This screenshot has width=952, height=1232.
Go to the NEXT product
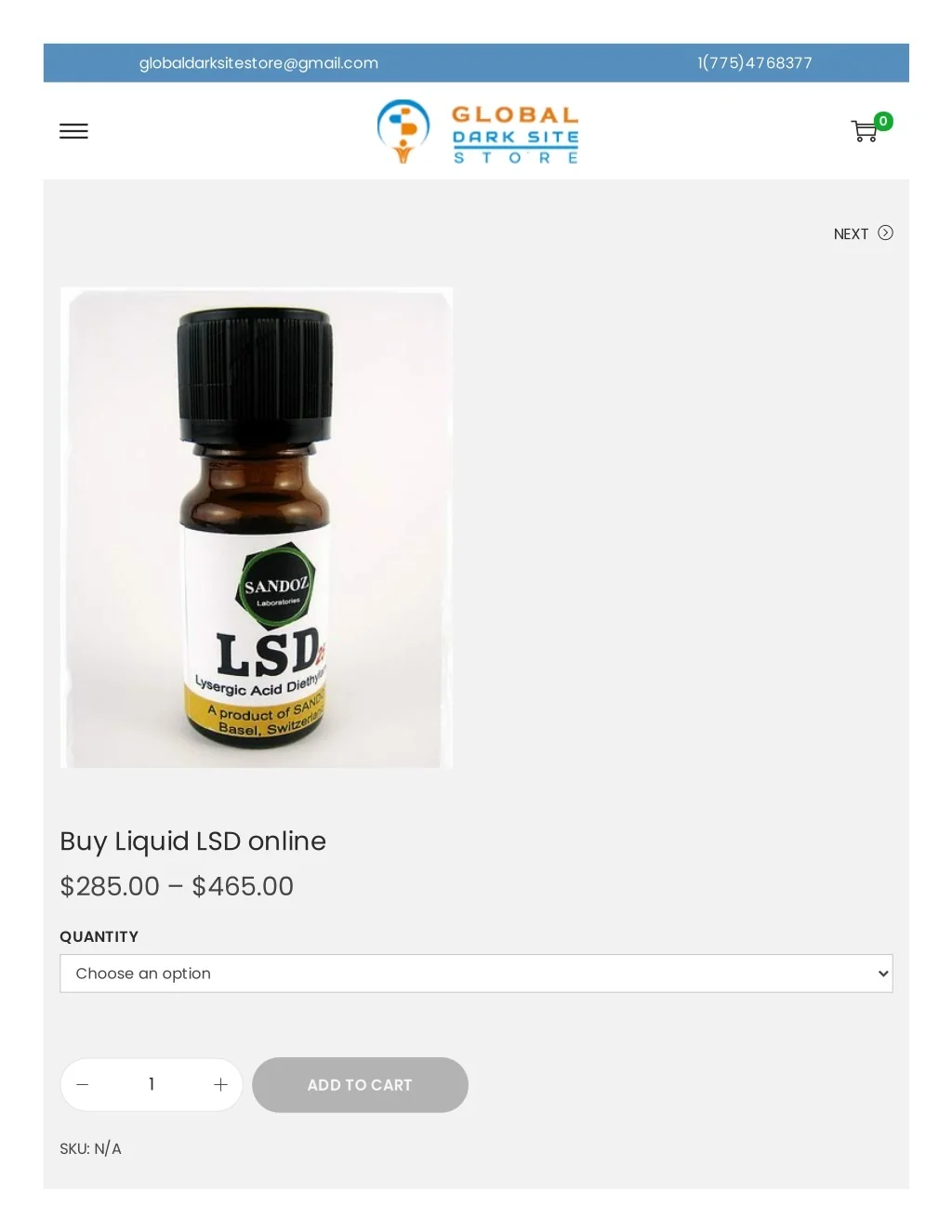point(862,233)
